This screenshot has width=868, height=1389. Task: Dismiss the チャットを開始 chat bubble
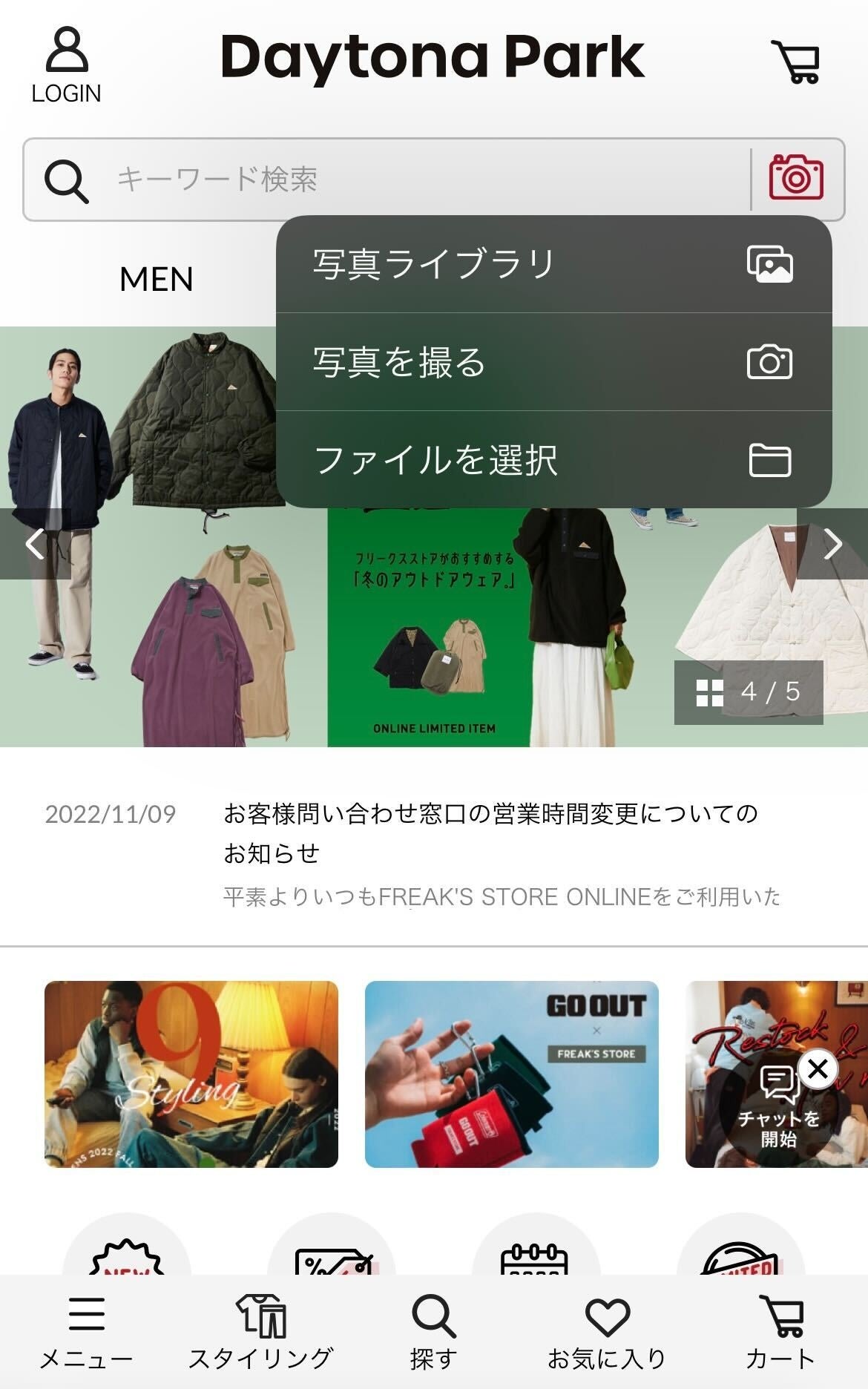[818, 1069]
